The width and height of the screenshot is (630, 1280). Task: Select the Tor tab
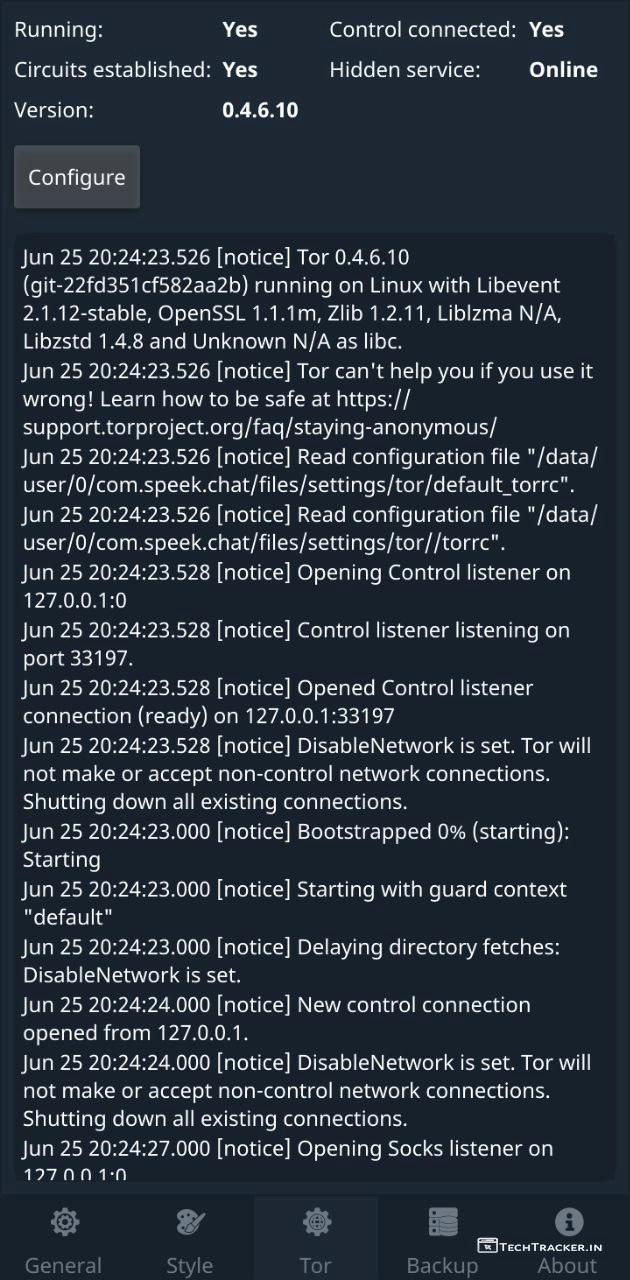click(316, 1239)
